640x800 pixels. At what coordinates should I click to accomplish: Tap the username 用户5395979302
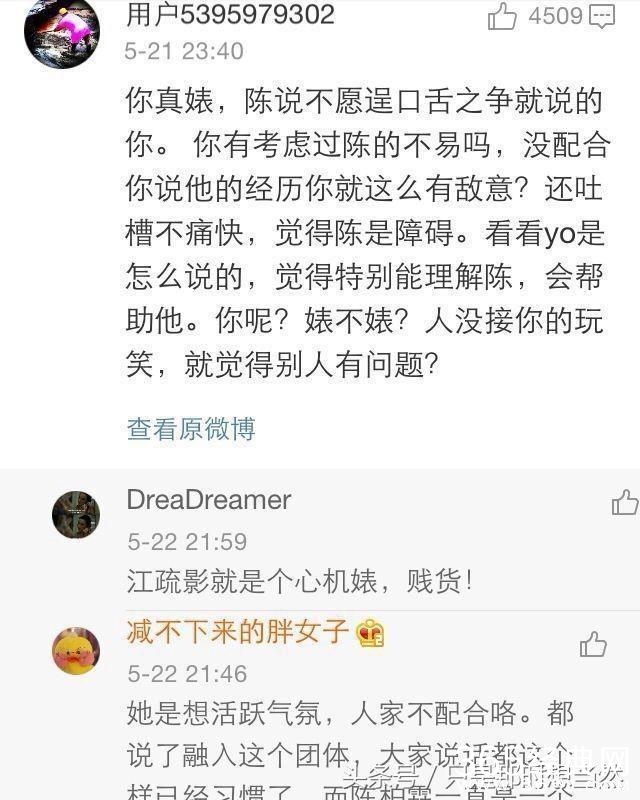pyautogui.click(x=231, y=15)
